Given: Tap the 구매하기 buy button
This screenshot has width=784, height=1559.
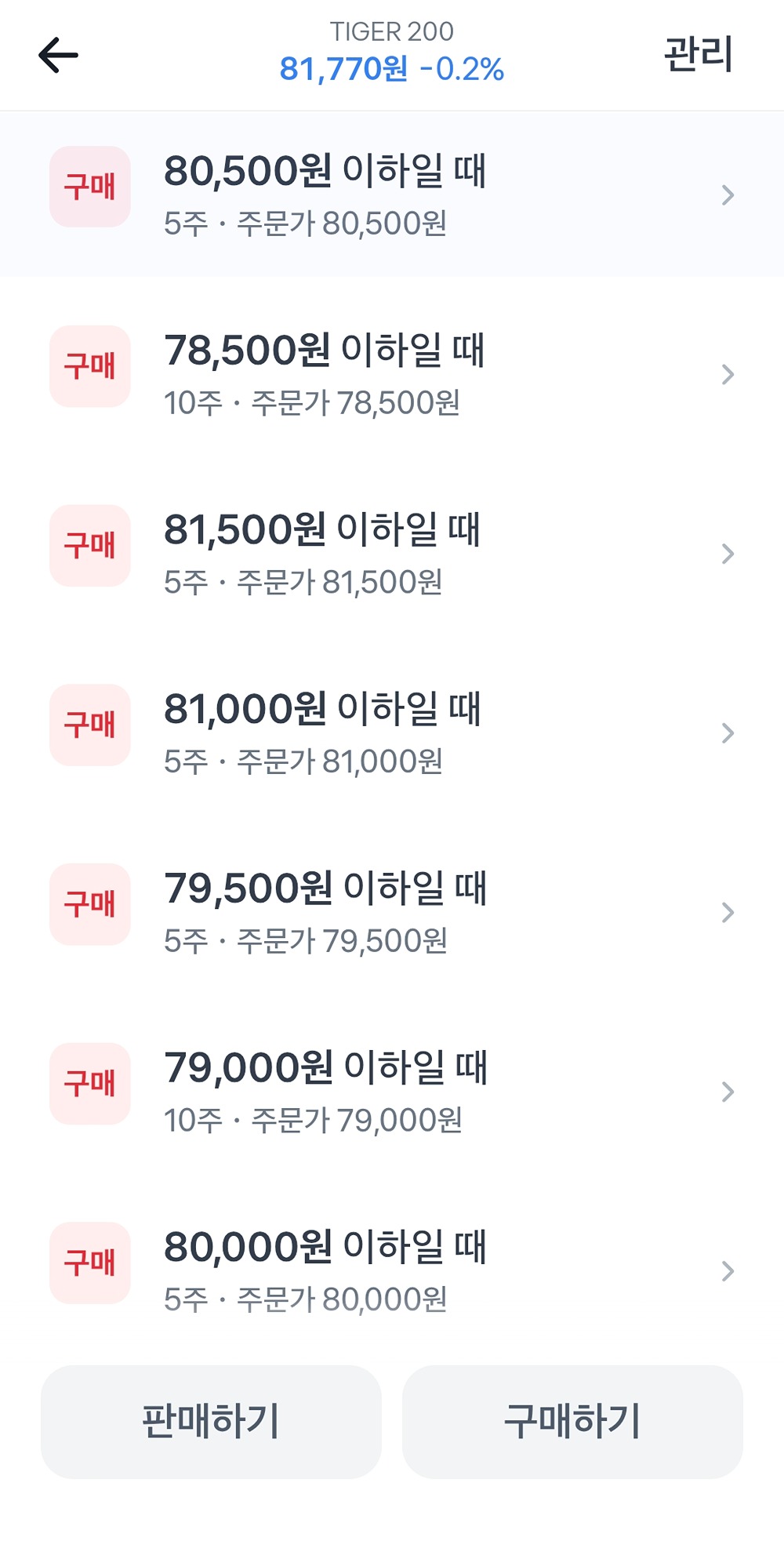Looking at the screenshot, I should coord(572,1421).
